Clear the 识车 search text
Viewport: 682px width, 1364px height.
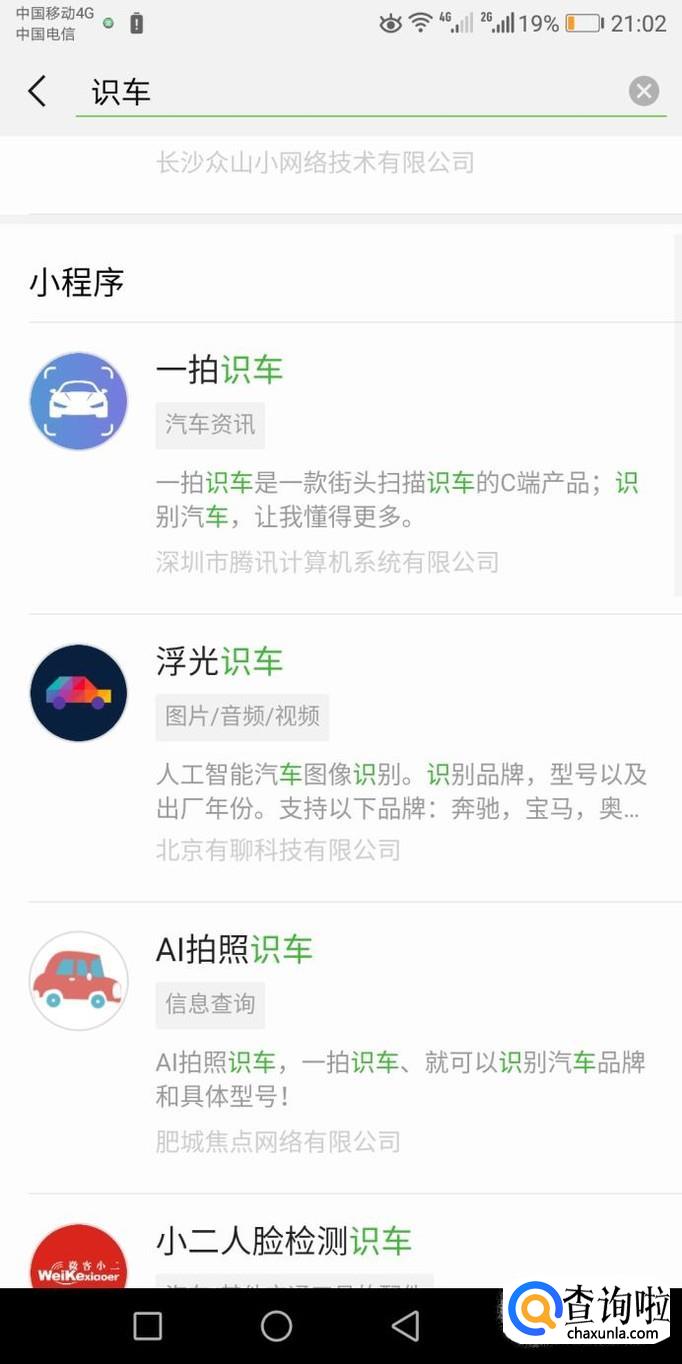(644, 92)
